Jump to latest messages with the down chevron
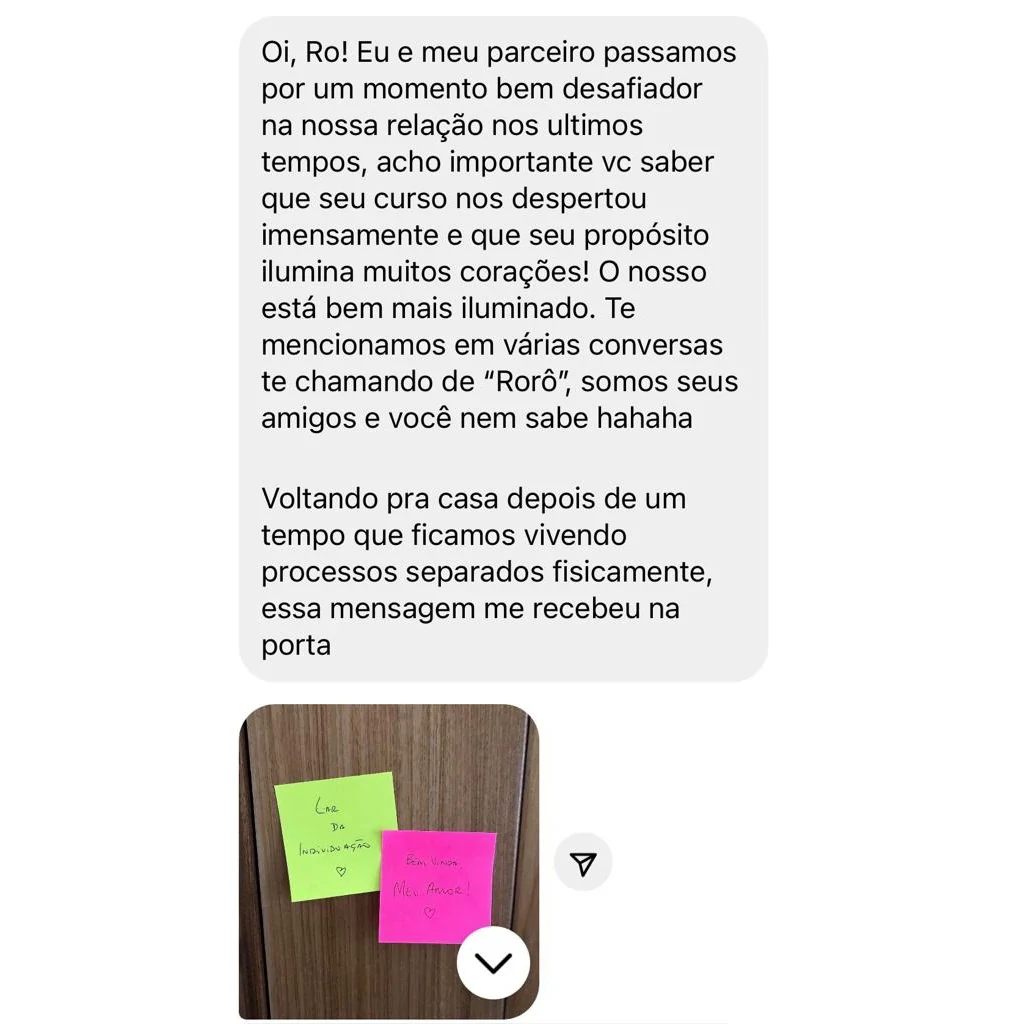Screen dimensions: 1024x1024 pos(493,963)
